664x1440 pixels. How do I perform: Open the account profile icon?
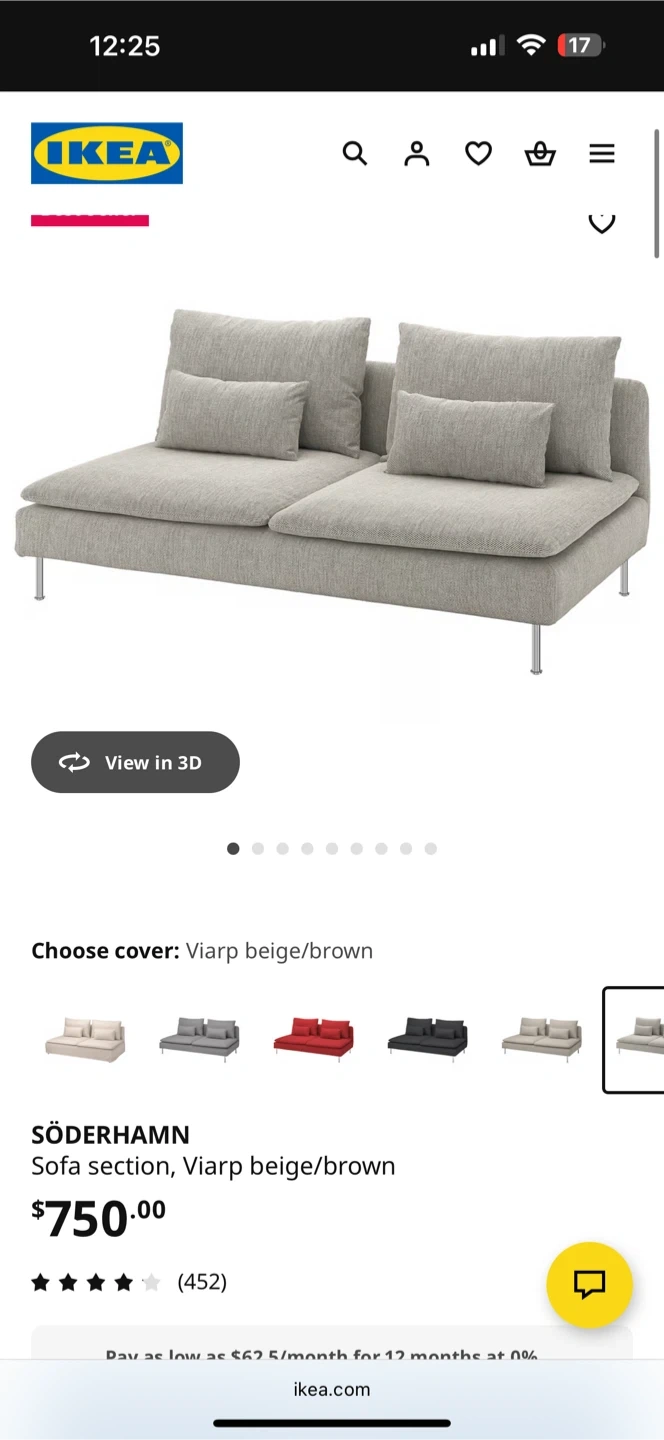tap(416, 153)
